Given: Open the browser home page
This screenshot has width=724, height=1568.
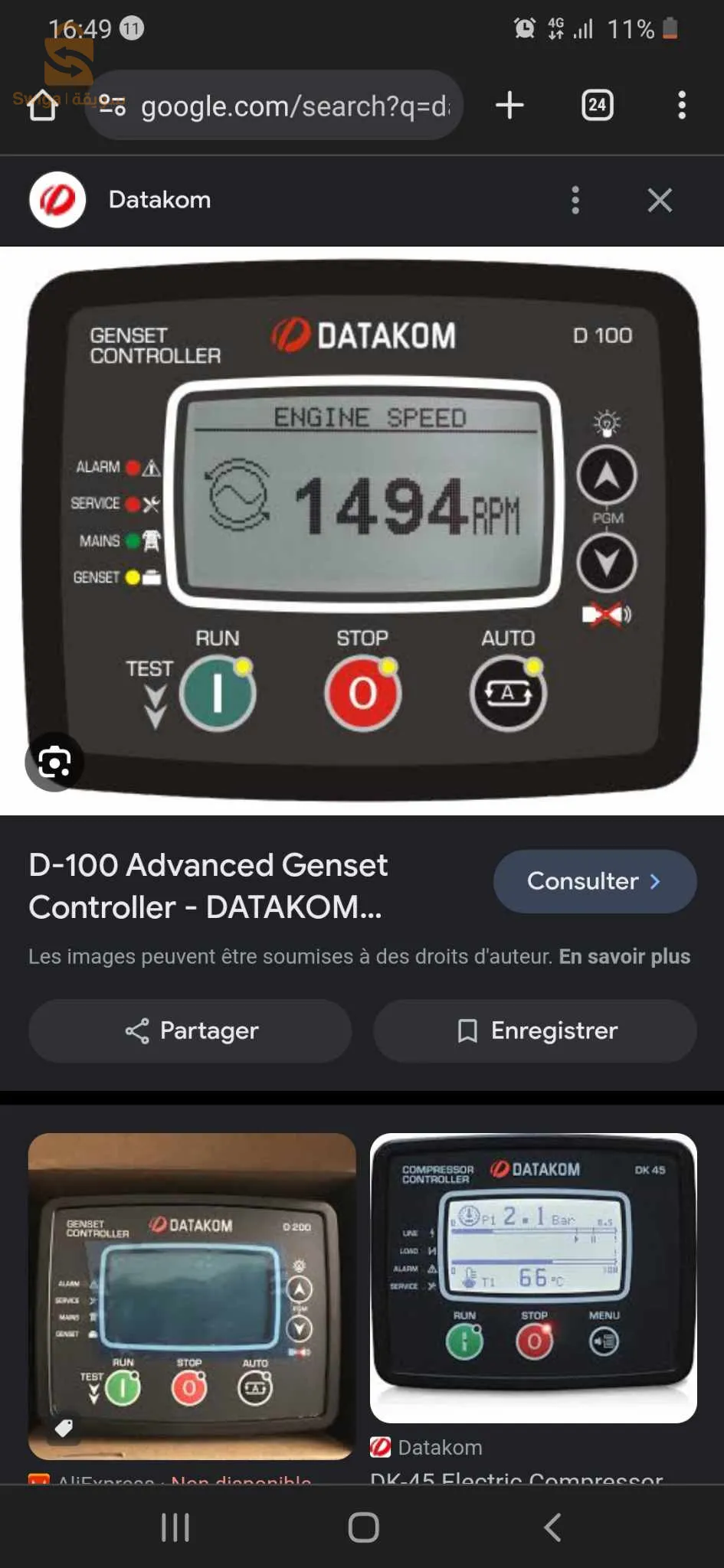Looking at the screenshot, I should (42, 106).
